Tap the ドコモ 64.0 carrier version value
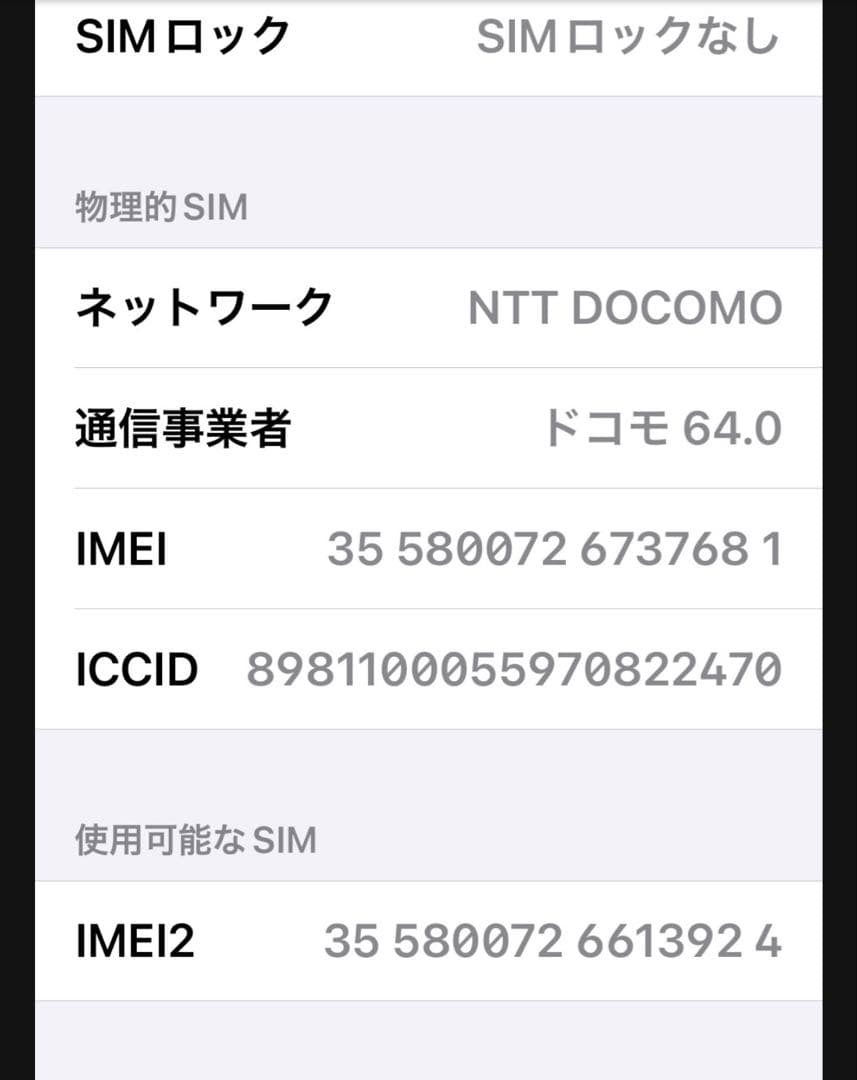 (x=660, y=428)
